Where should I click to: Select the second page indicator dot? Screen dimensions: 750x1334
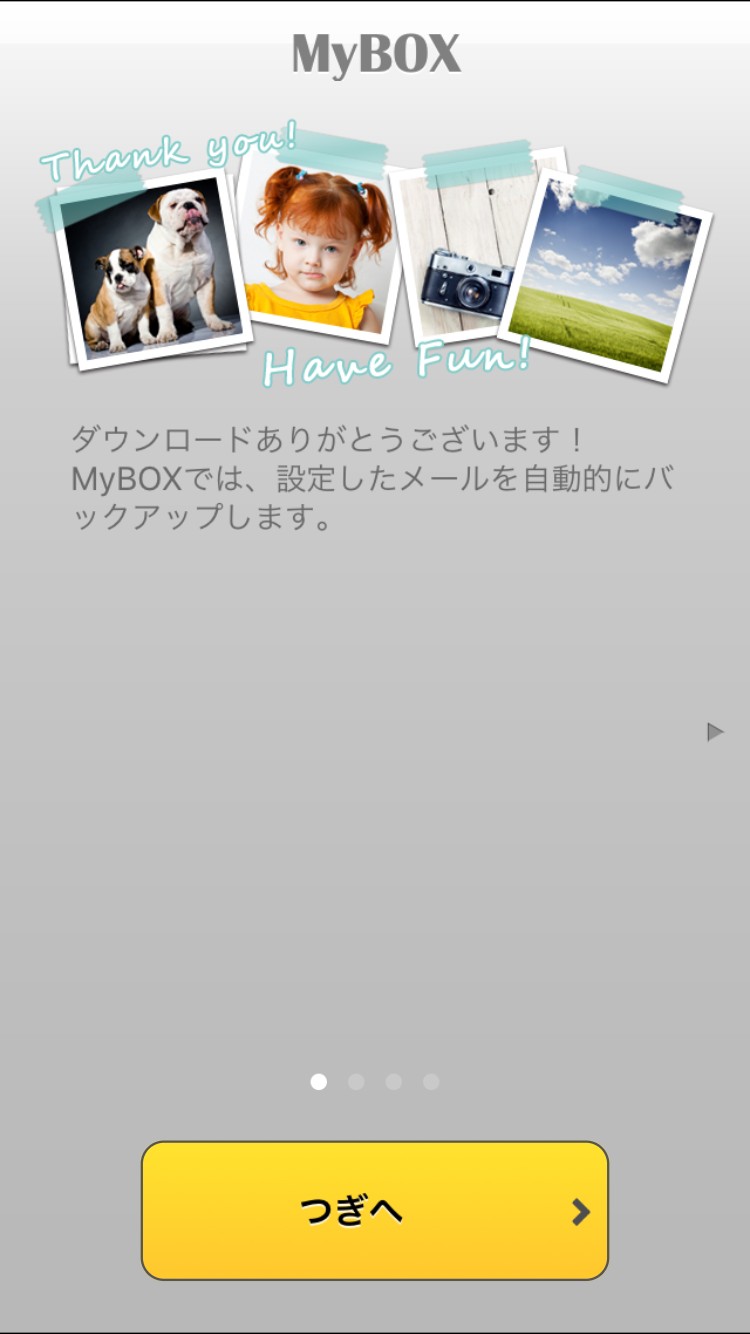pyautogui.click(x=356, y=1082)
